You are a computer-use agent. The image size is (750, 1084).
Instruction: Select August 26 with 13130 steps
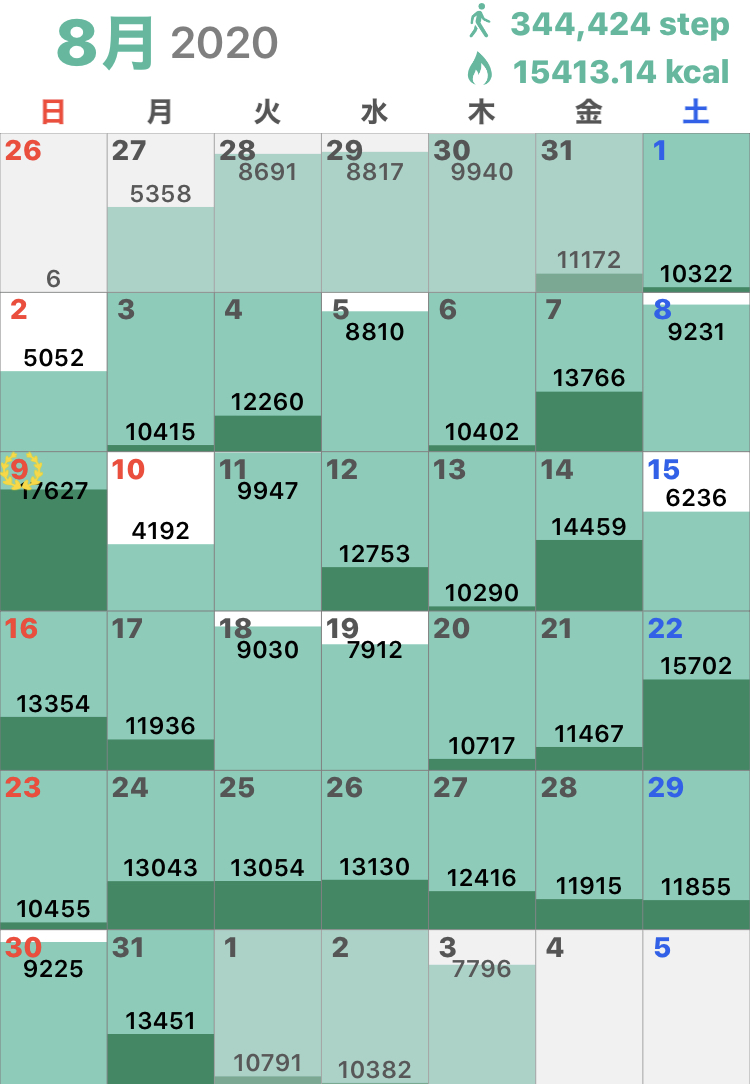point(374,849)
